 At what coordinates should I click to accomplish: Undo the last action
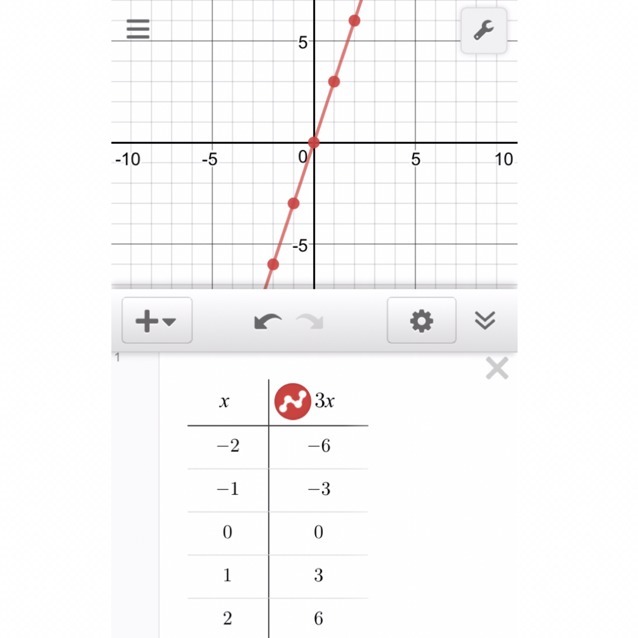click(x=267, y=321)
